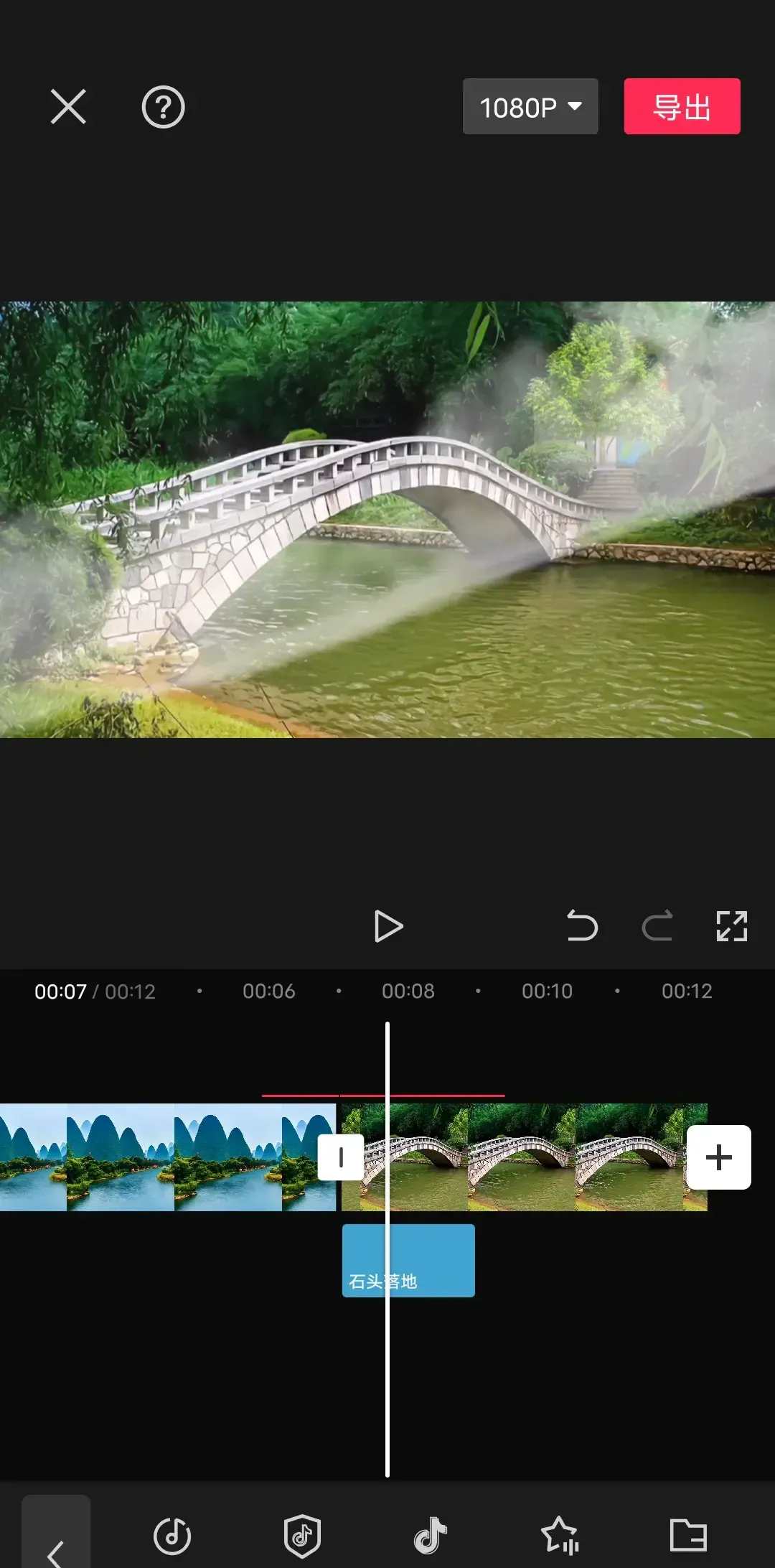Select the stone bridge video clip
This screenshot has width=775, height=1568.
pos(545,1157)
